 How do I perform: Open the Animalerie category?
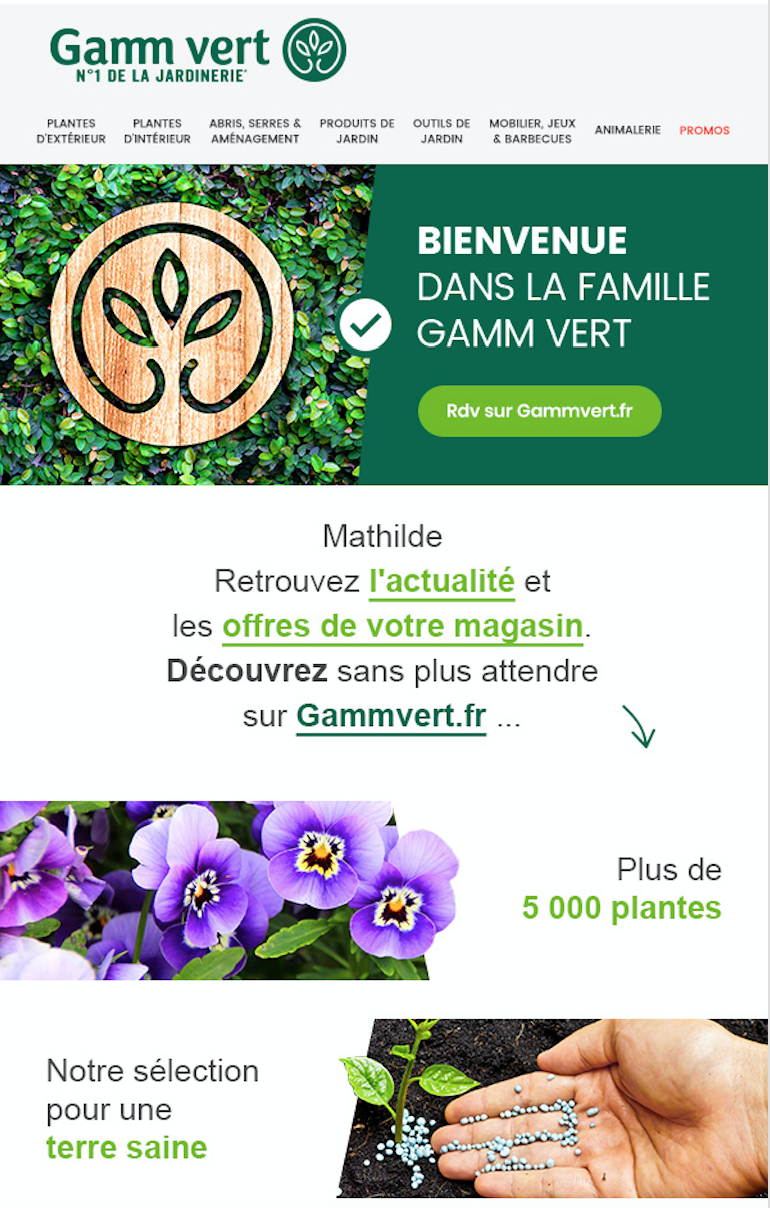coord(627,130)
